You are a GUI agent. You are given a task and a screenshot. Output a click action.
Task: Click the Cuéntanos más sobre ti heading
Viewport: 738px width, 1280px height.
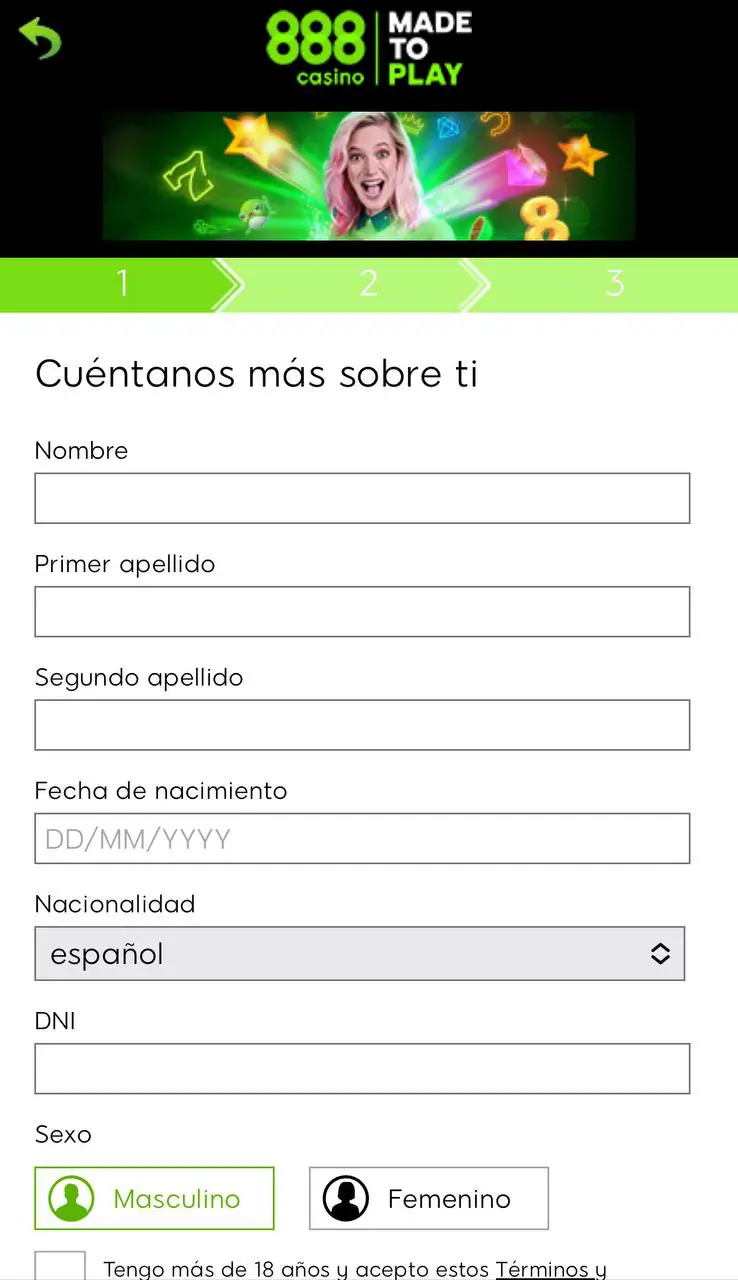click(x=257, y=373)
